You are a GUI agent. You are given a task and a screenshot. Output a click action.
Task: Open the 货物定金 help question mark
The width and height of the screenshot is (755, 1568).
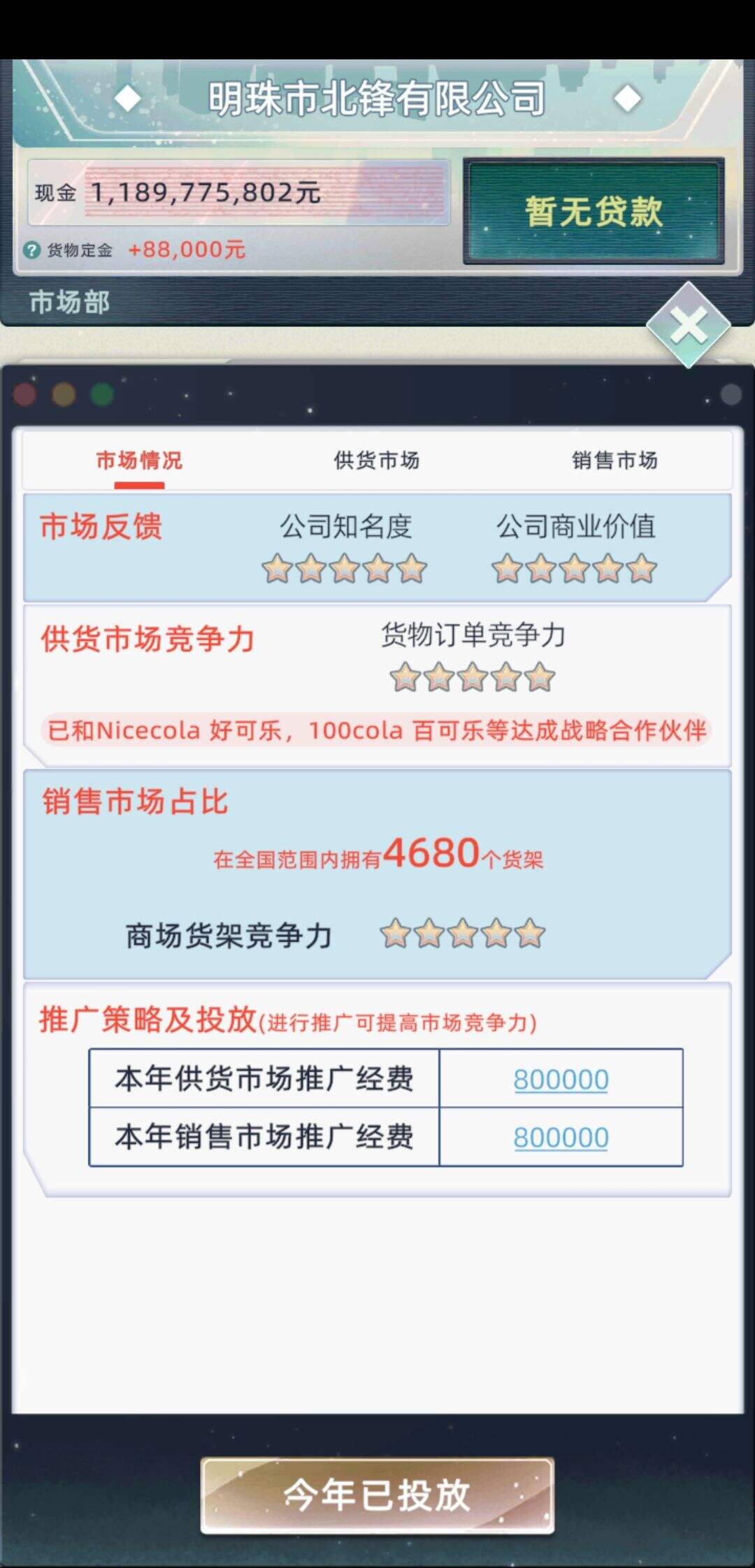point(32,250)
